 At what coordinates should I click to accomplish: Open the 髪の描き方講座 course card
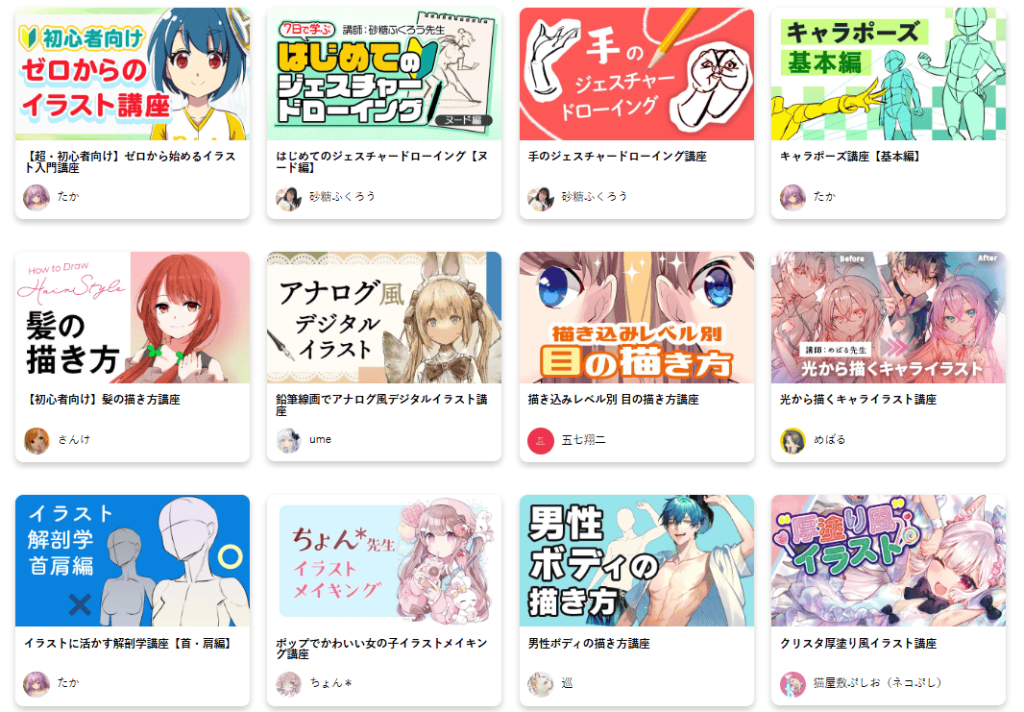coord(132,318)
